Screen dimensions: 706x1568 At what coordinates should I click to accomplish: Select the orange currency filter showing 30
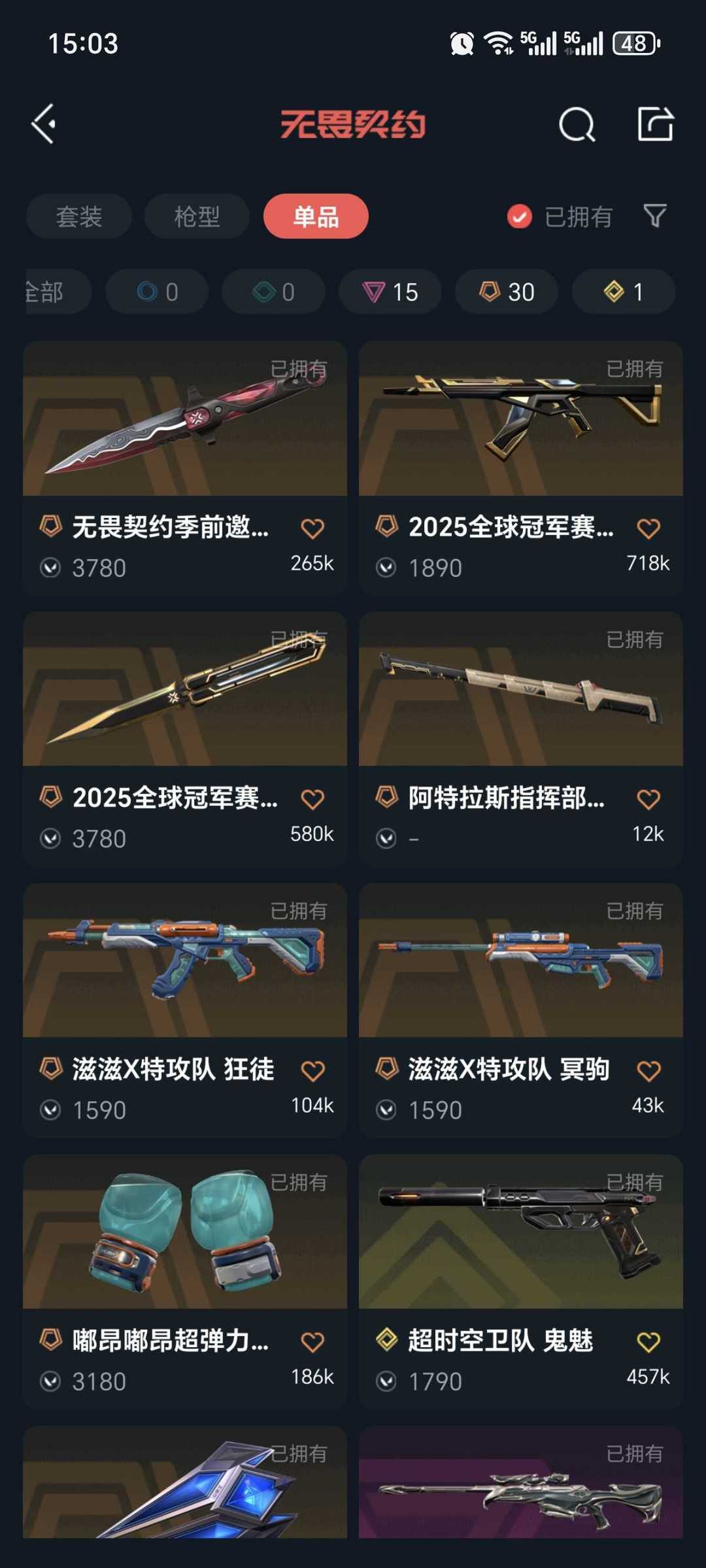click(507, 292)
